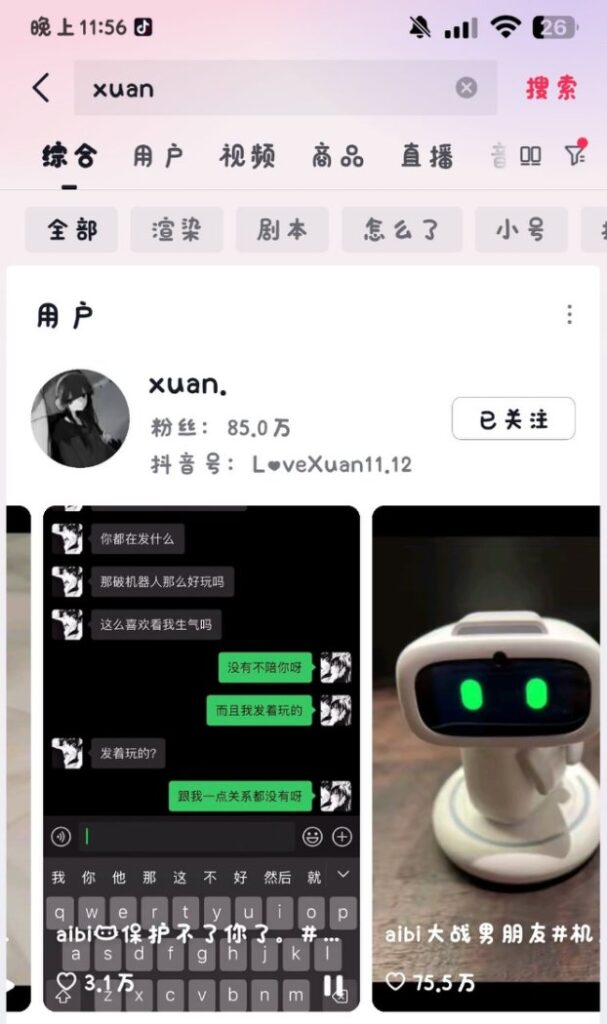The width and height of the screenshot is (607, 1024).
Task: Tap the red 搜索 button
Action: click(x=551, y=88)
